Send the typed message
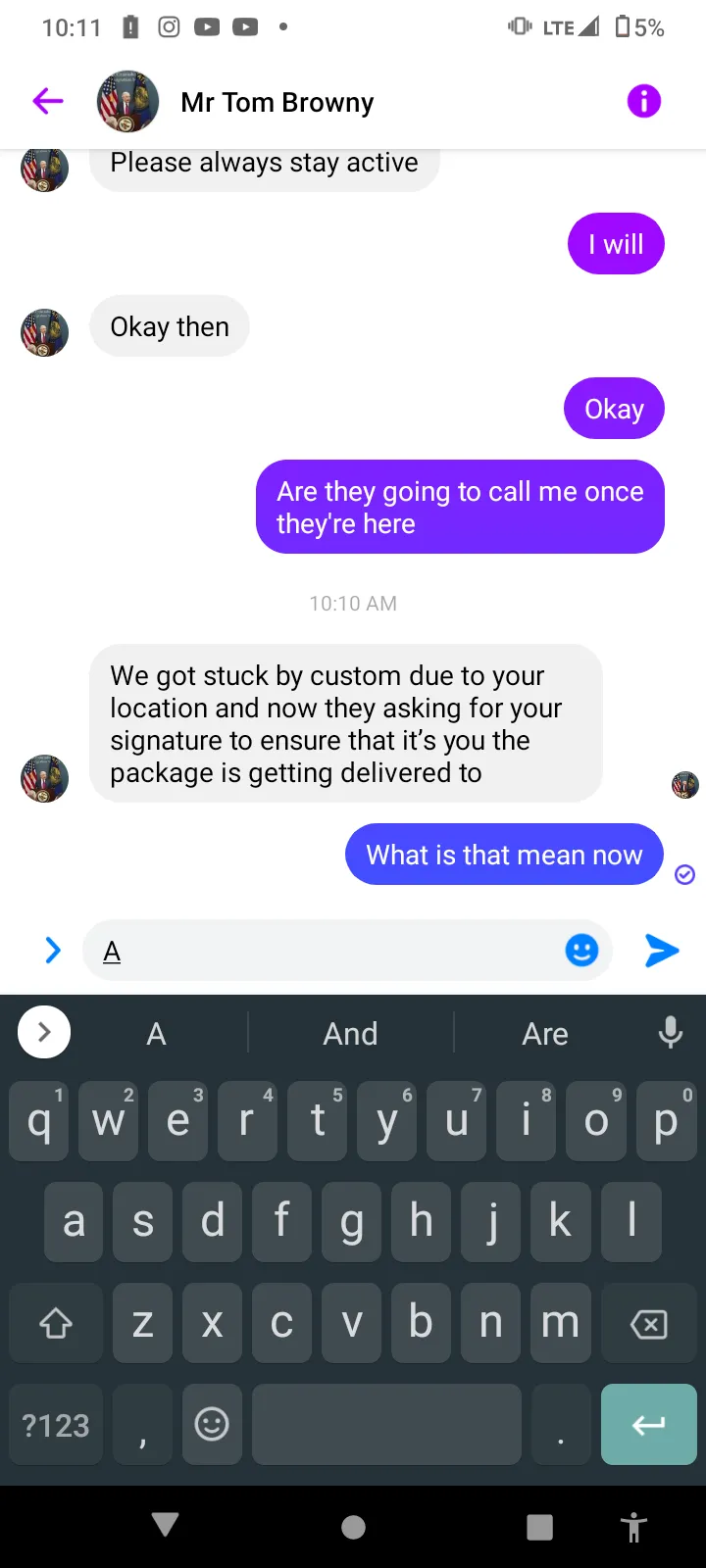706x1568 pixels. [x=662, y=950]
